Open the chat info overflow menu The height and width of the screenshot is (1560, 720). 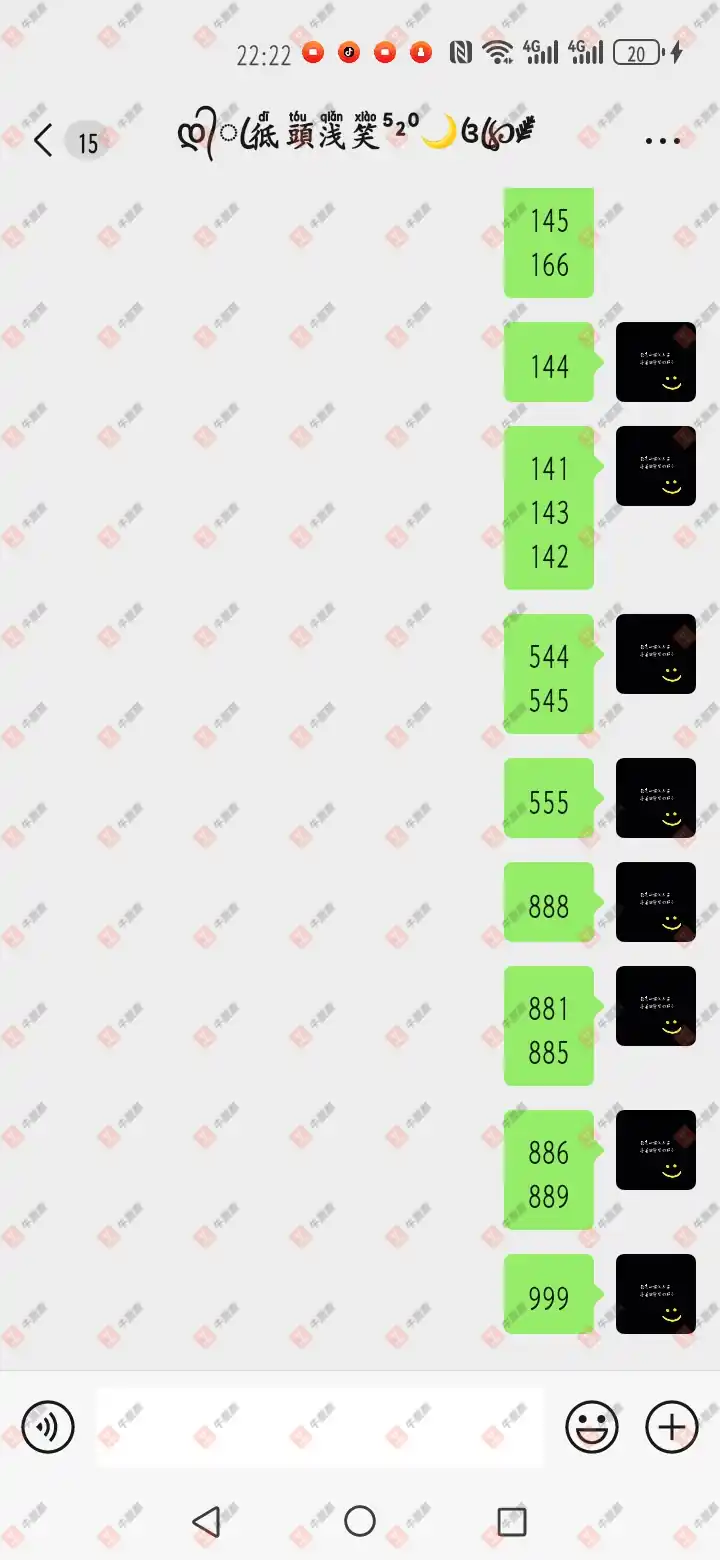point(662,141)
